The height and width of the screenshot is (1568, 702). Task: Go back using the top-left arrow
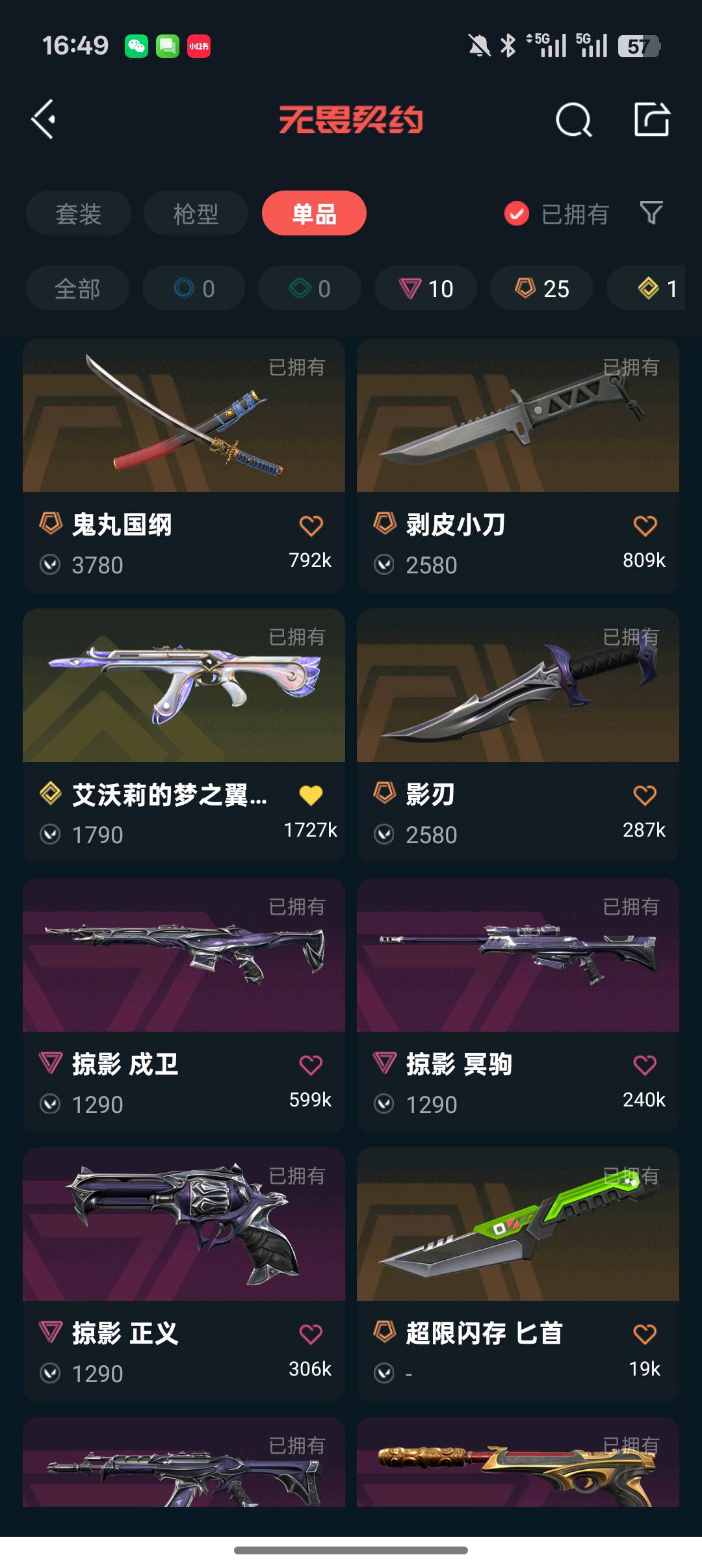click(44, 120)
